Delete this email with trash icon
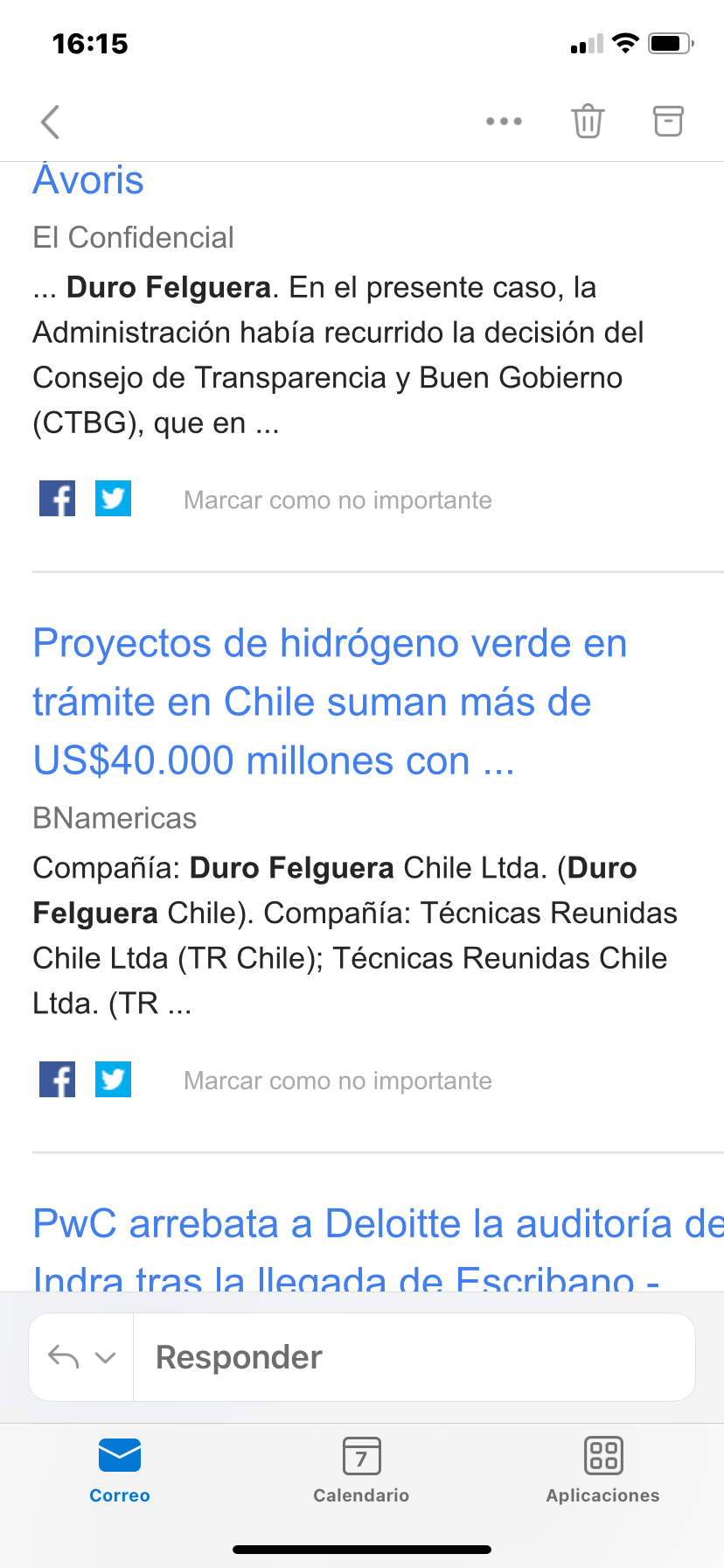The height and width of the screenshot is (1568, 724). (588, 121)
